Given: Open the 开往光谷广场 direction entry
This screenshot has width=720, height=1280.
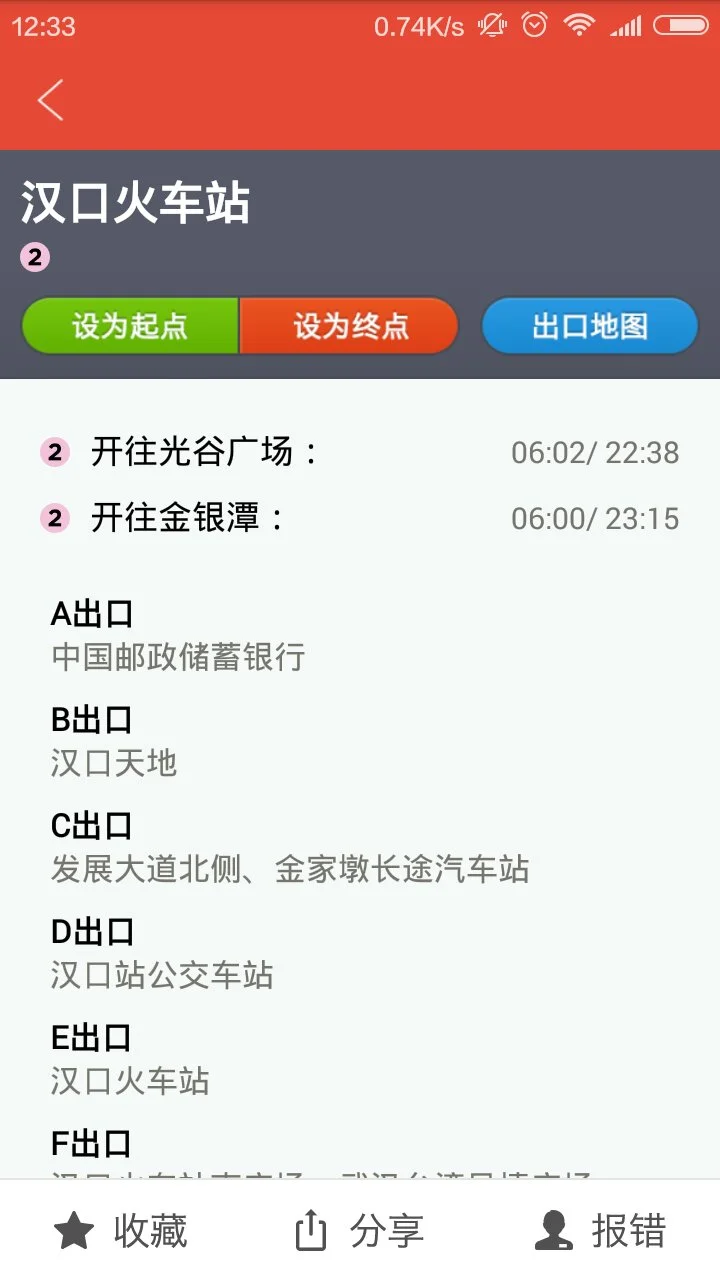Looking at the screenshot, I should pos(300,452).
